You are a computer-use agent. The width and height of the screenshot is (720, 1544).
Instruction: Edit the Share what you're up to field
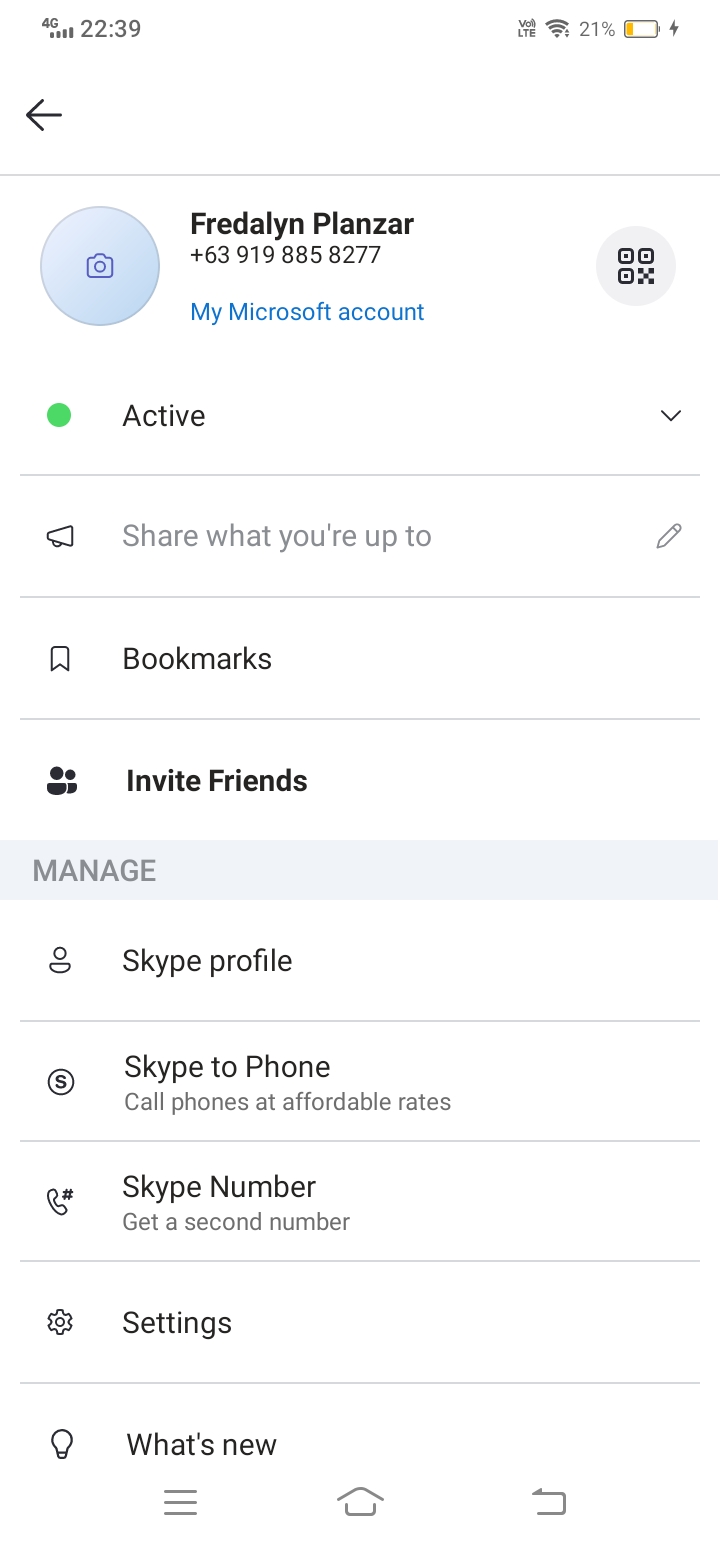[360, 537]
